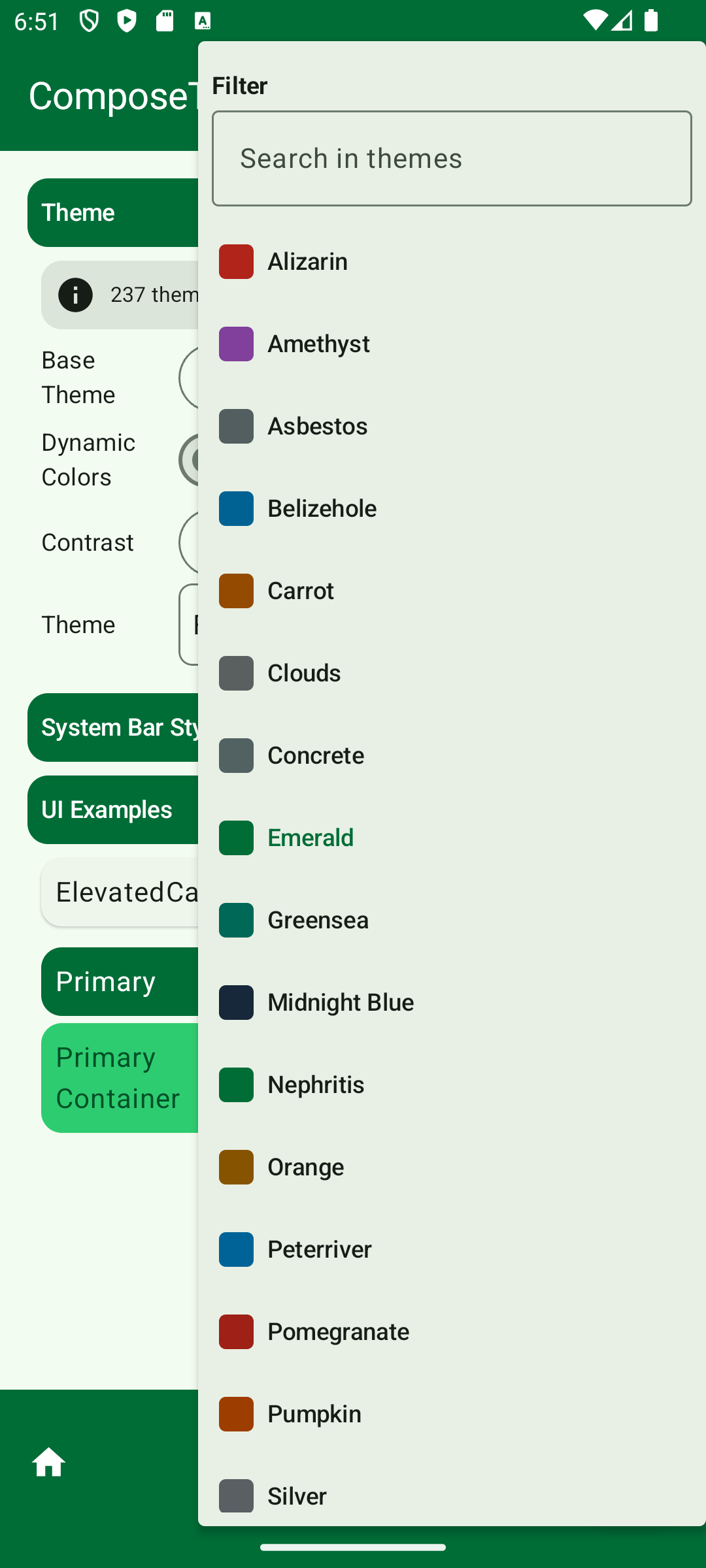Select the Concrete theme

point(452,755)
